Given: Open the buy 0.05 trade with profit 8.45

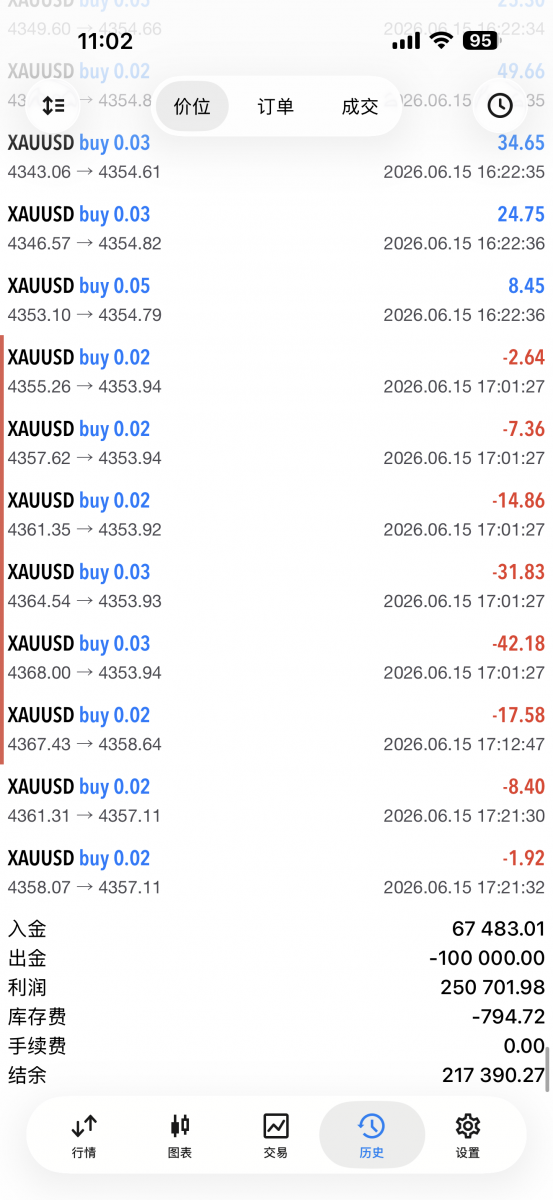Looking at the screenshot, I should (276, 300).
